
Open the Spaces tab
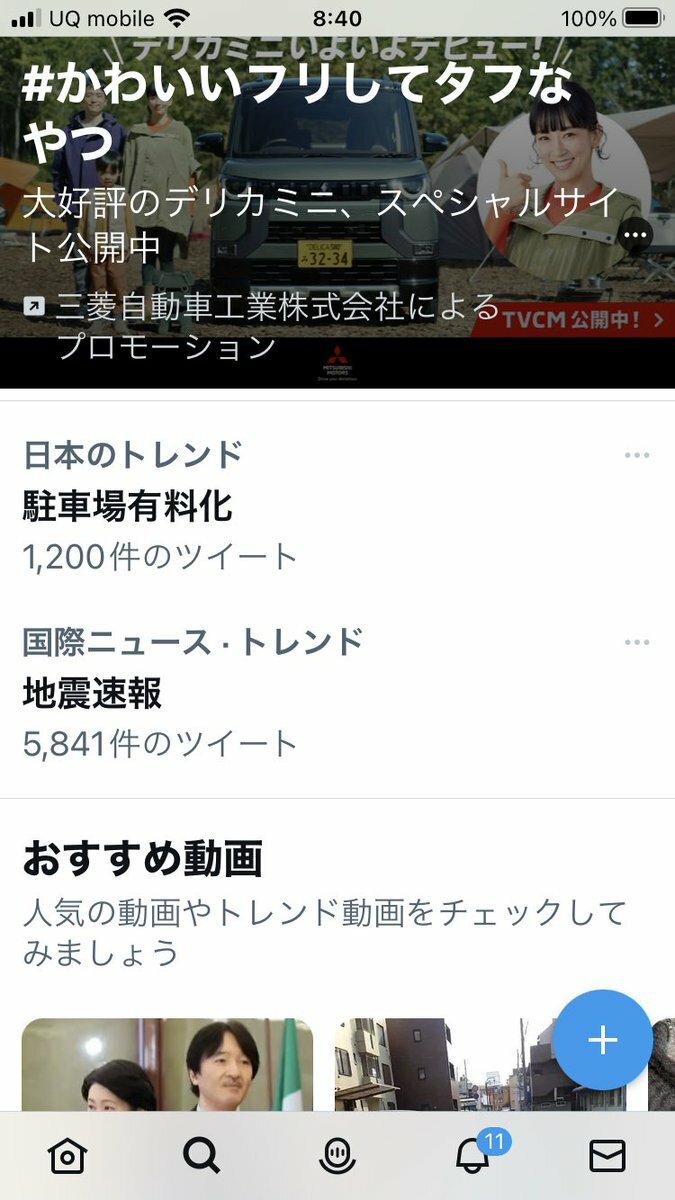point(337,1156)
